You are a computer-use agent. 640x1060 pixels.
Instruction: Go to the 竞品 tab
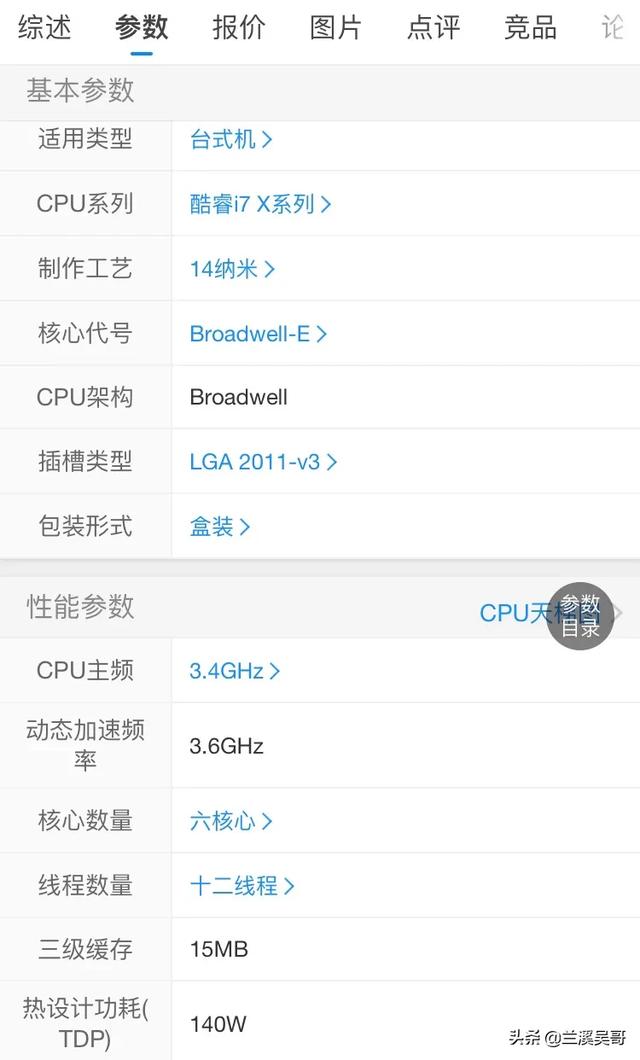[x=531, y=28]
